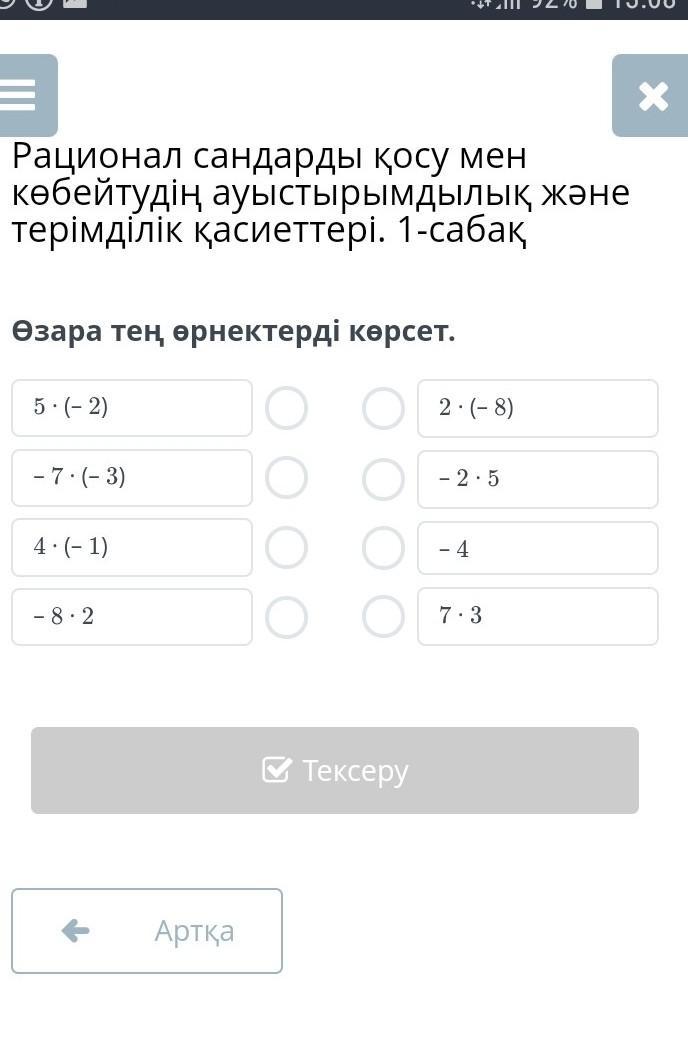The image size is (688, 1060).
Task: Select the circle next to 7 · 3
Action: click(x=383, y=616)
